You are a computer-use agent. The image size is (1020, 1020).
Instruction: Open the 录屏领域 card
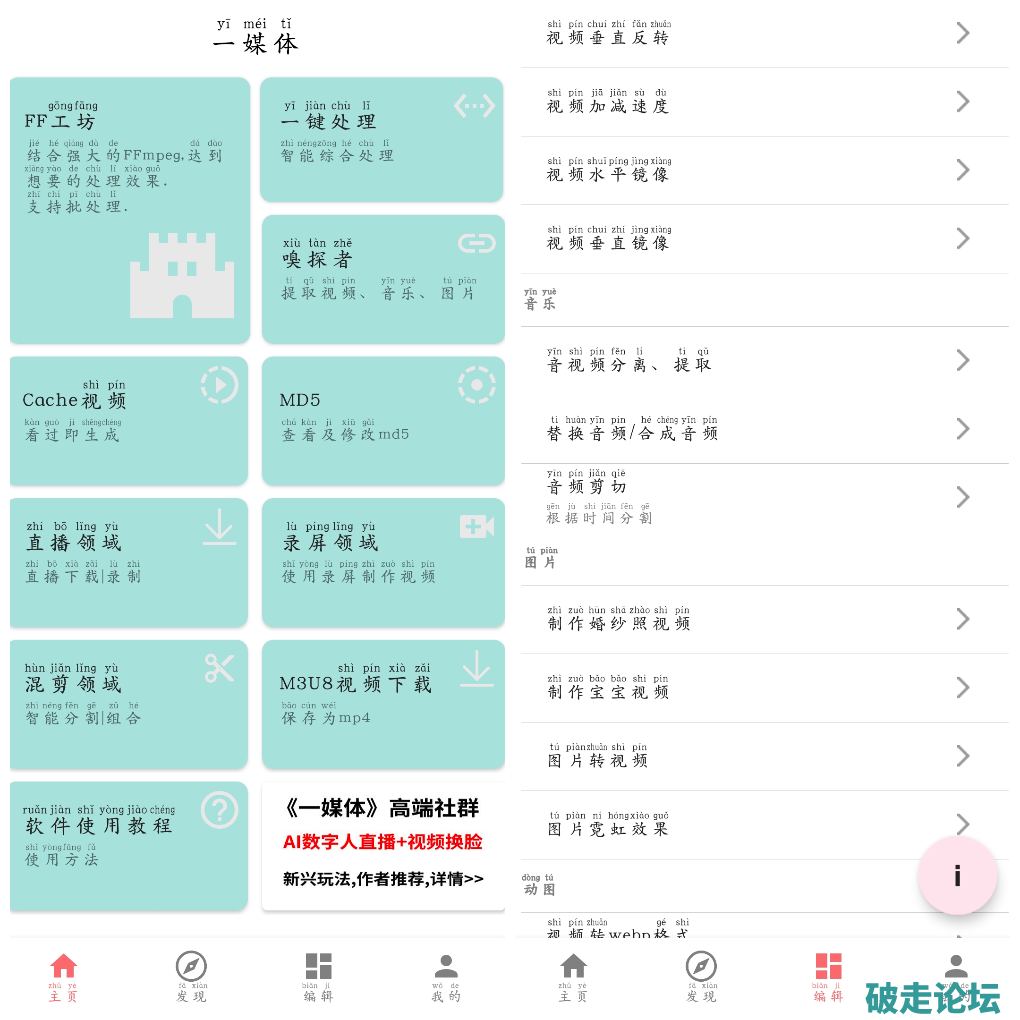pos(382,562)
